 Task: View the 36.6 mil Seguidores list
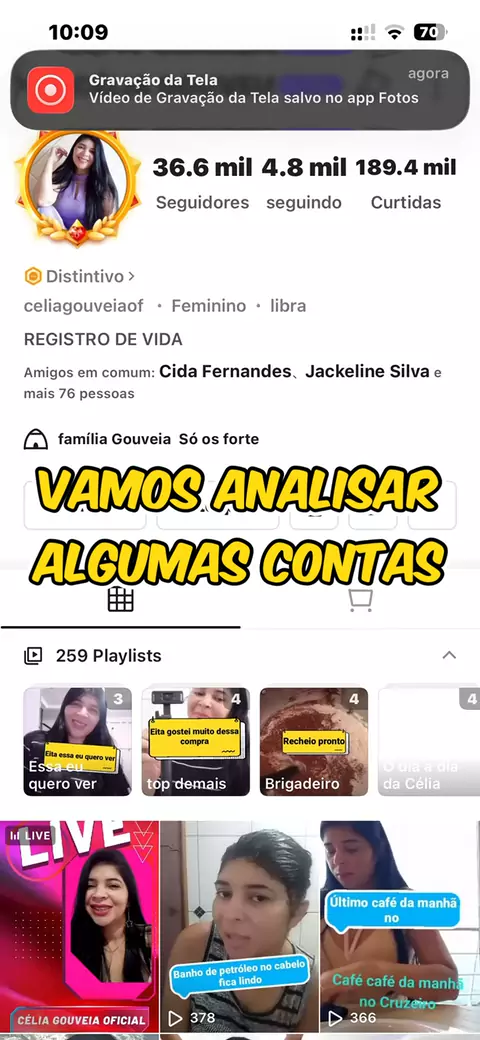coord(202,184)
